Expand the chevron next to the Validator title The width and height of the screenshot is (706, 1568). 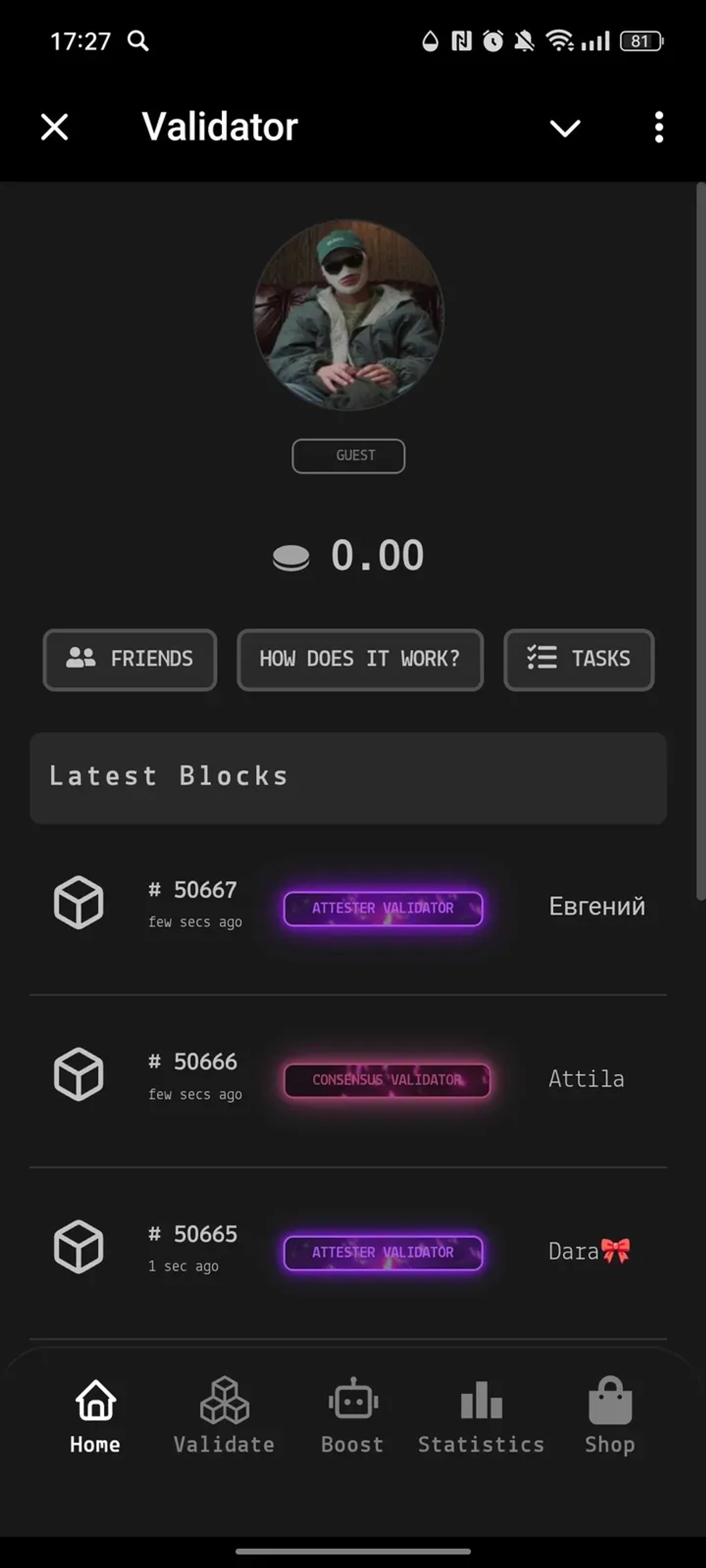tap(564, 128)
